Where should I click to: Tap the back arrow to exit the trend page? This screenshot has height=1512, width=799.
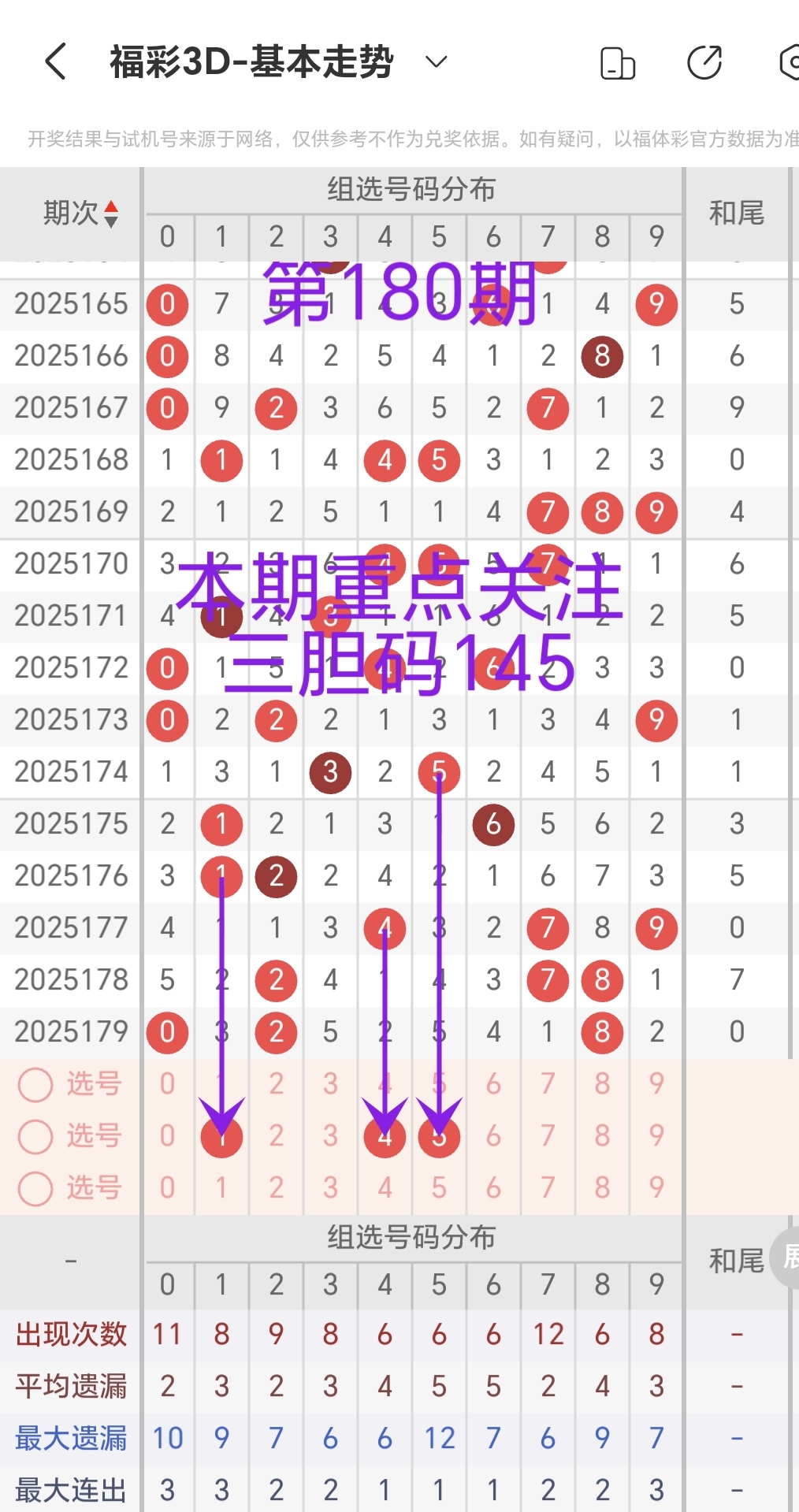54,60
